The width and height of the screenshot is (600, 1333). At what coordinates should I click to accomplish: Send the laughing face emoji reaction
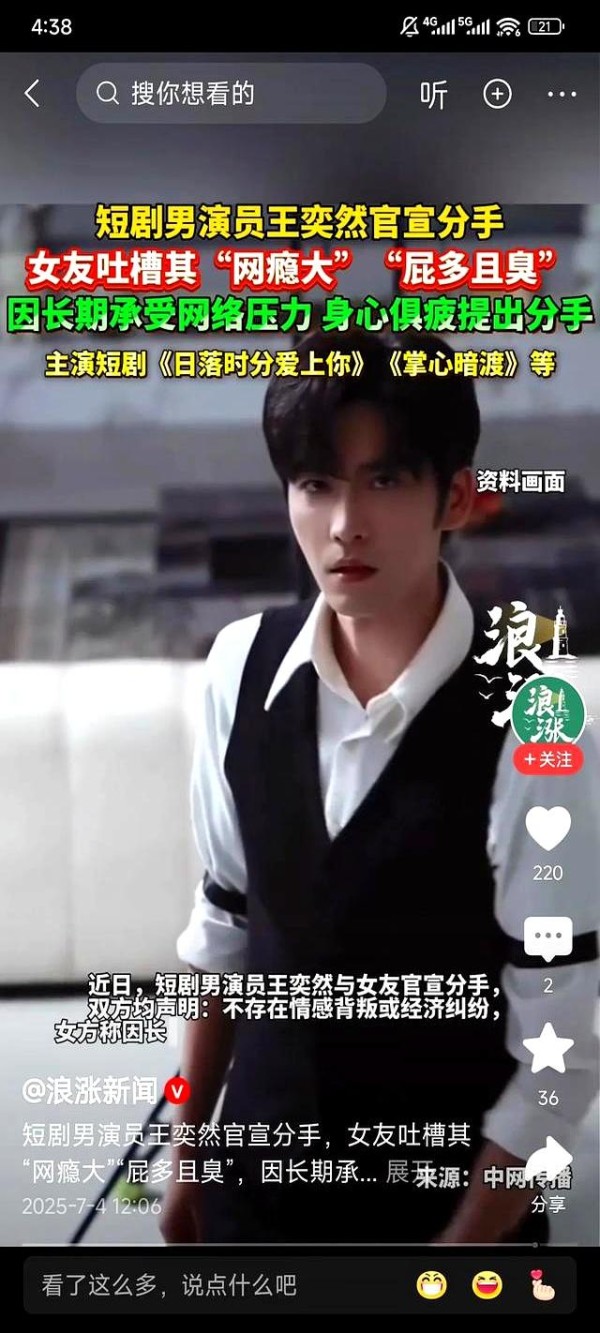487,1285
